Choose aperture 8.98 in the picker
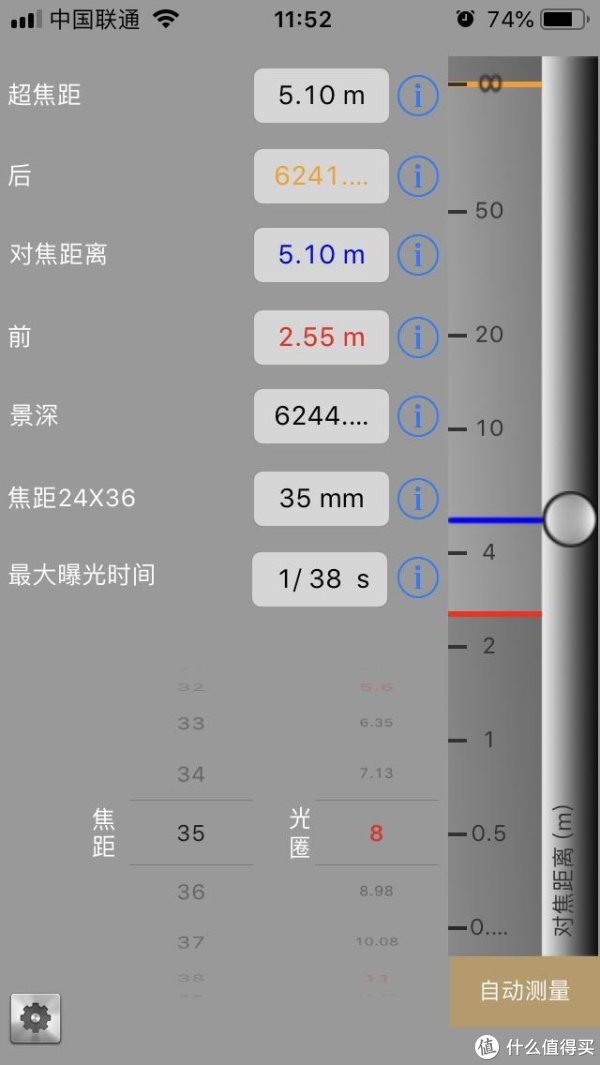The height and width of the screenshot is (1065, 600). click(376, 890)
